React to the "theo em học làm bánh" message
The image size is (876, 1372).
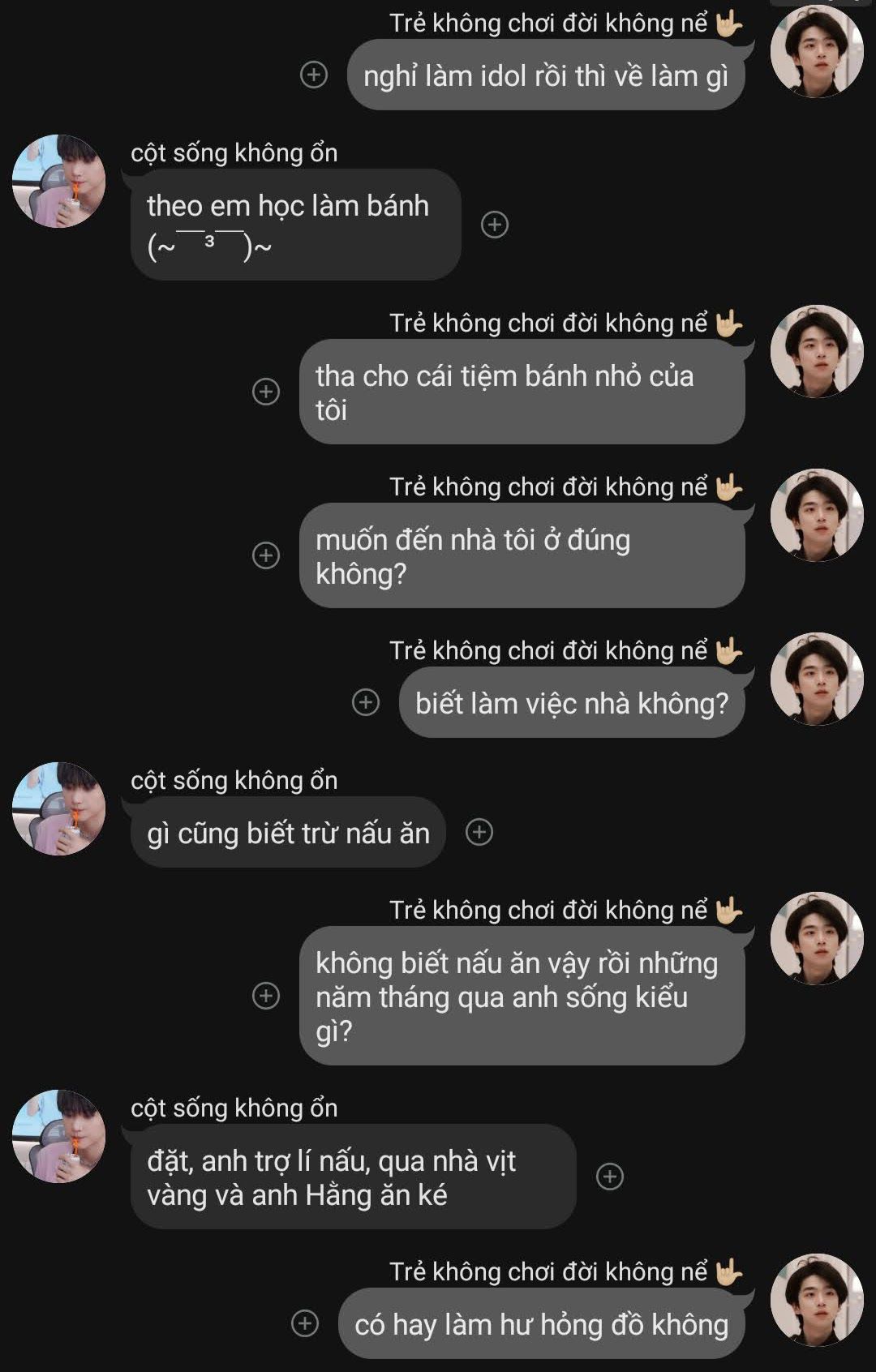click(x=495, y=225)
